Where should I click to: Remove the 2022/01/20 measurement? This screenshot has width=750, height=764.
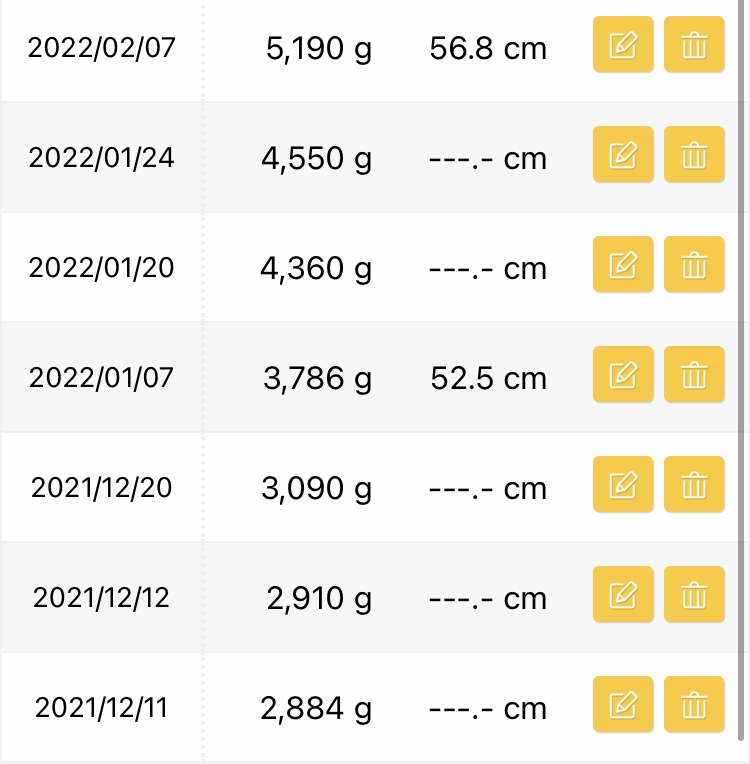pyautogui.click(x=694, y=265)
